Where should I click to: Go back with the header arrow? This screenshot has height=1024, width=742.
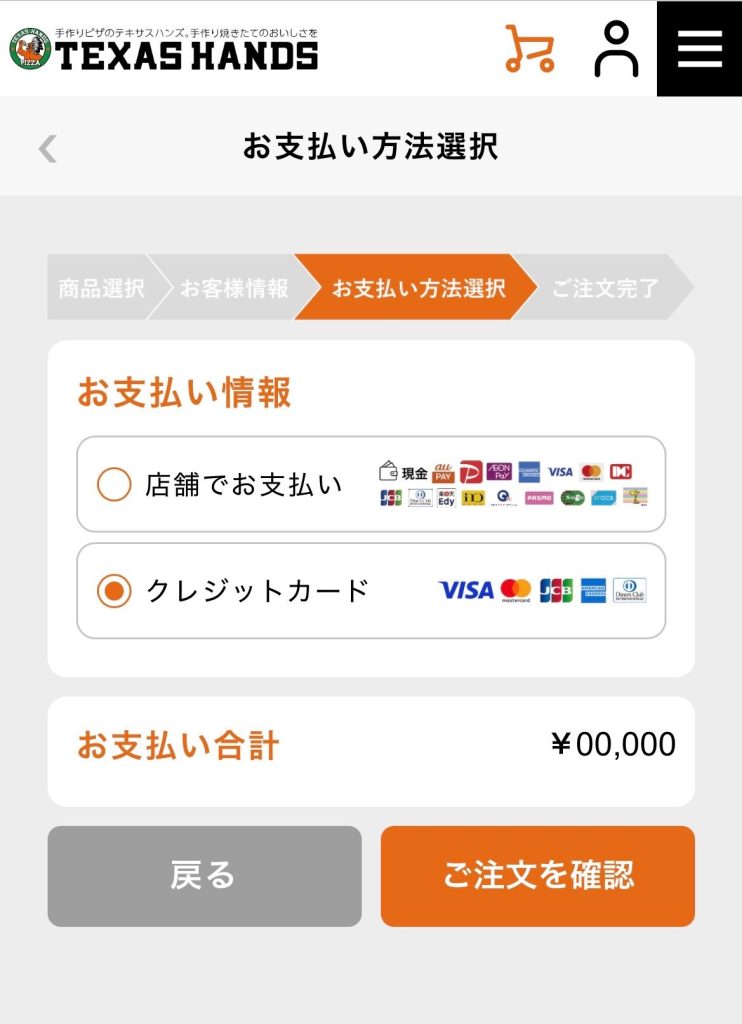48,149
